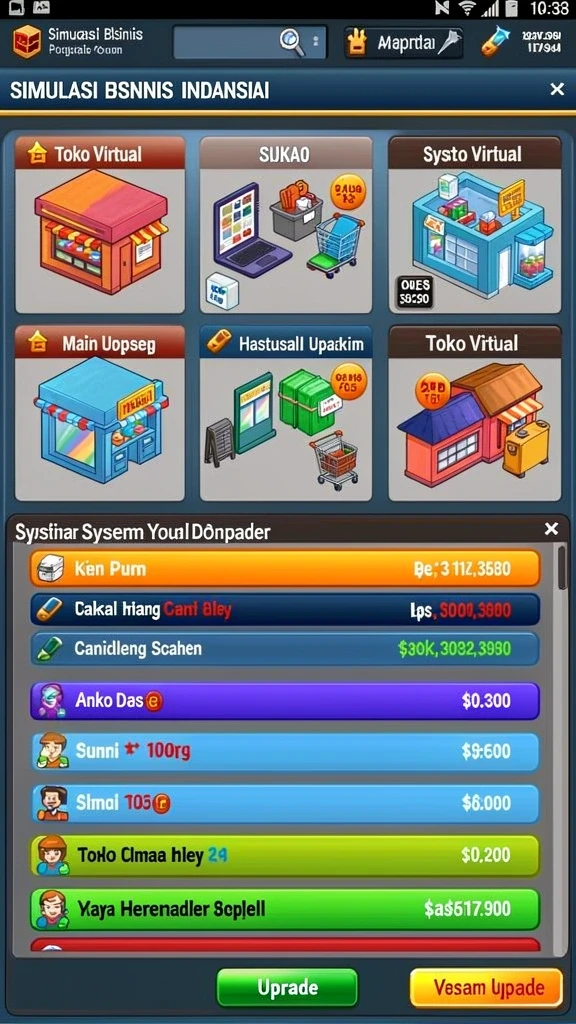Close the Systinar Sysemn list panel
Image resolution: width=576 pixels, height=1024 pixels.
point(552,529)
